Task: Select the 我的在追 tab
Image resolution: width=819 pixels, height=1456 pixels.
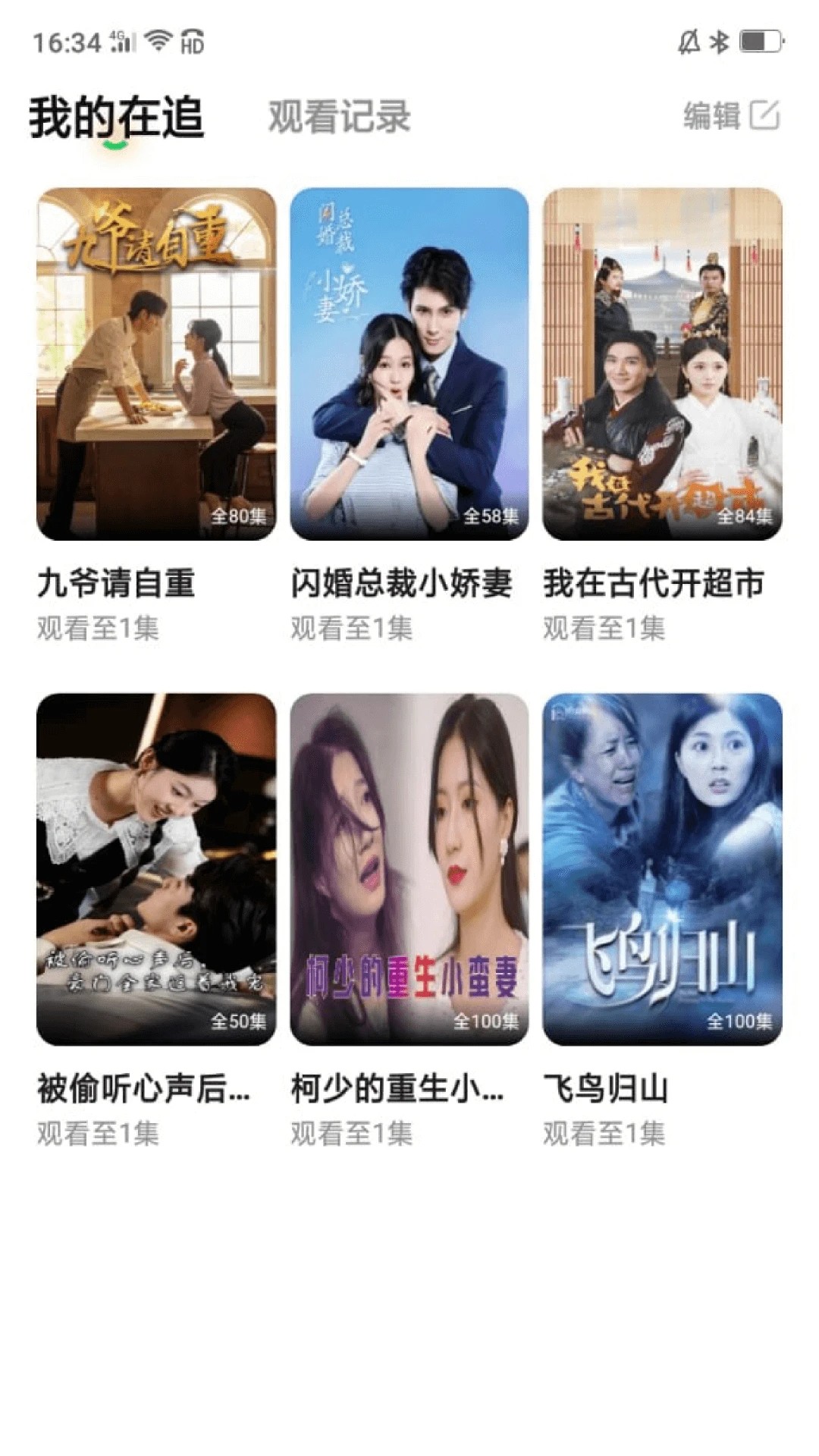Action: 118,118
